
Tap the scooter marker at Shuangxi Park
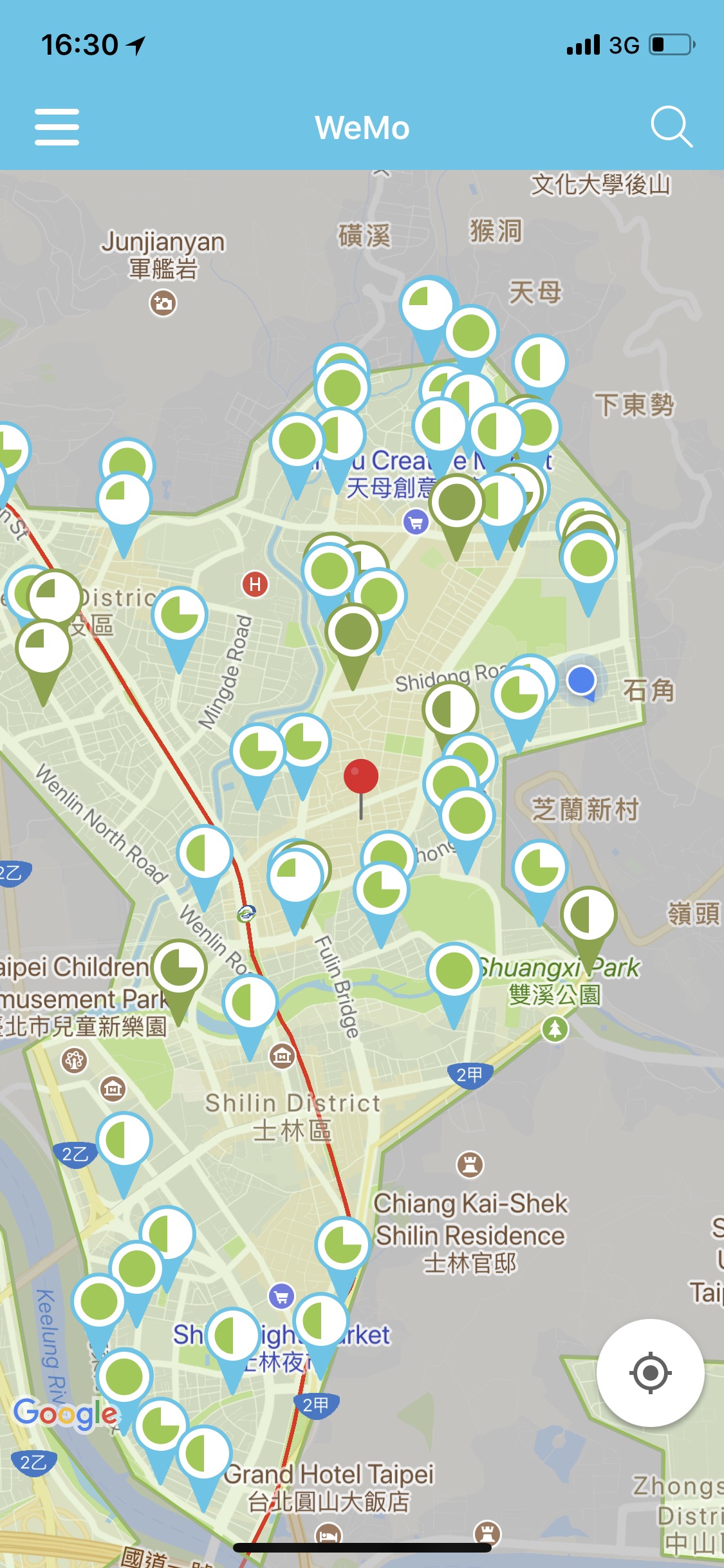pos(454,972)
